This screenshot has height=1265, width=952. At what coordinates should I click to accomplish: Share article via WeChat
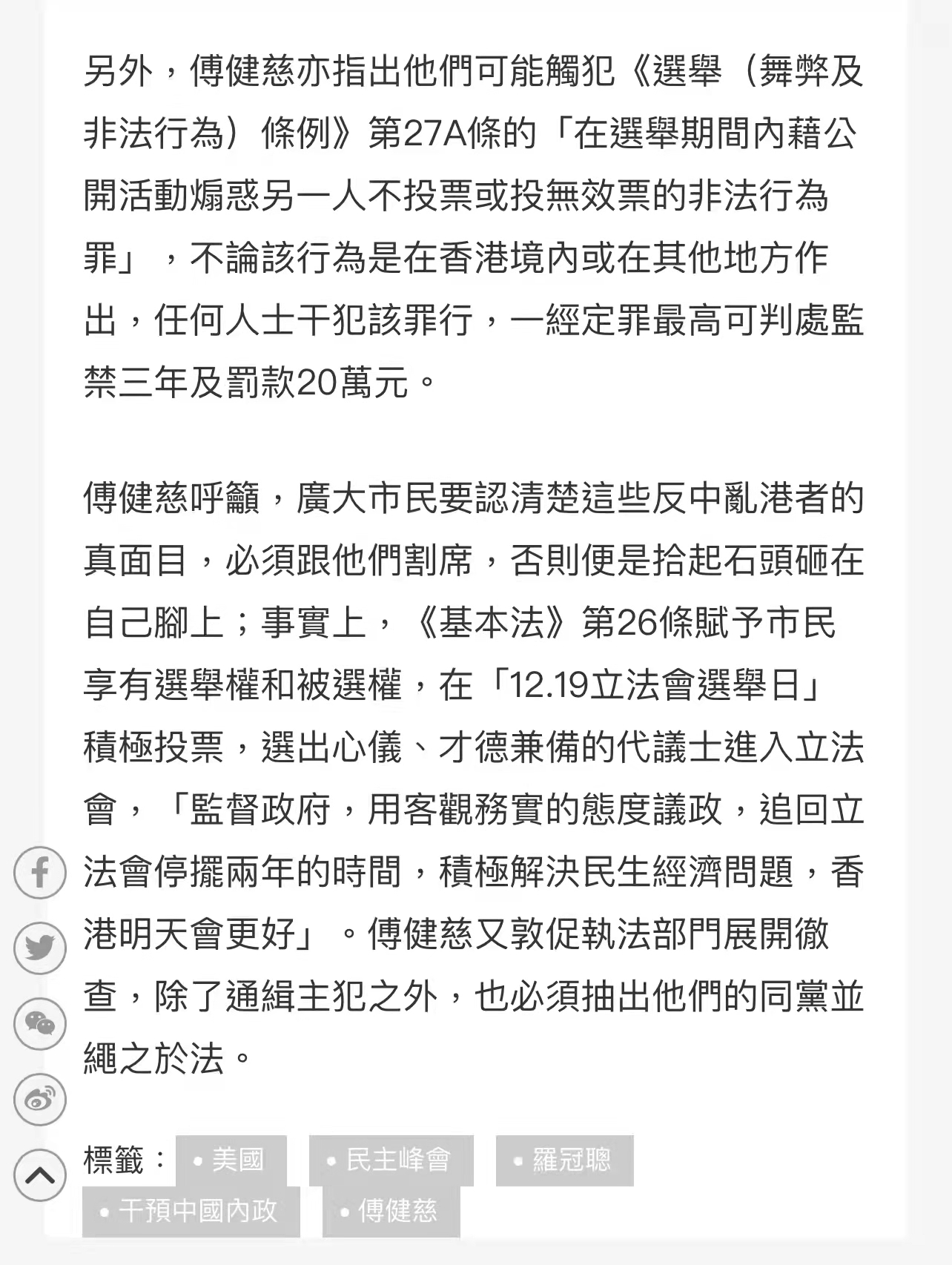coord(40,1024)
